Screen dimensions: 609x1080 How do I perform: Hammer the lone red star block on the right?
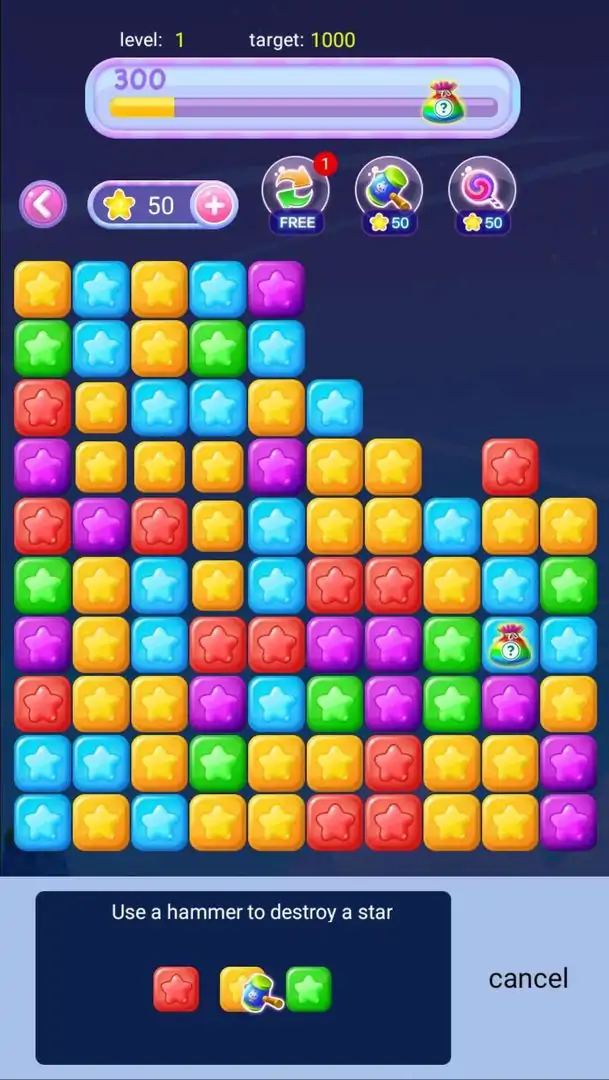coord(510,466)
